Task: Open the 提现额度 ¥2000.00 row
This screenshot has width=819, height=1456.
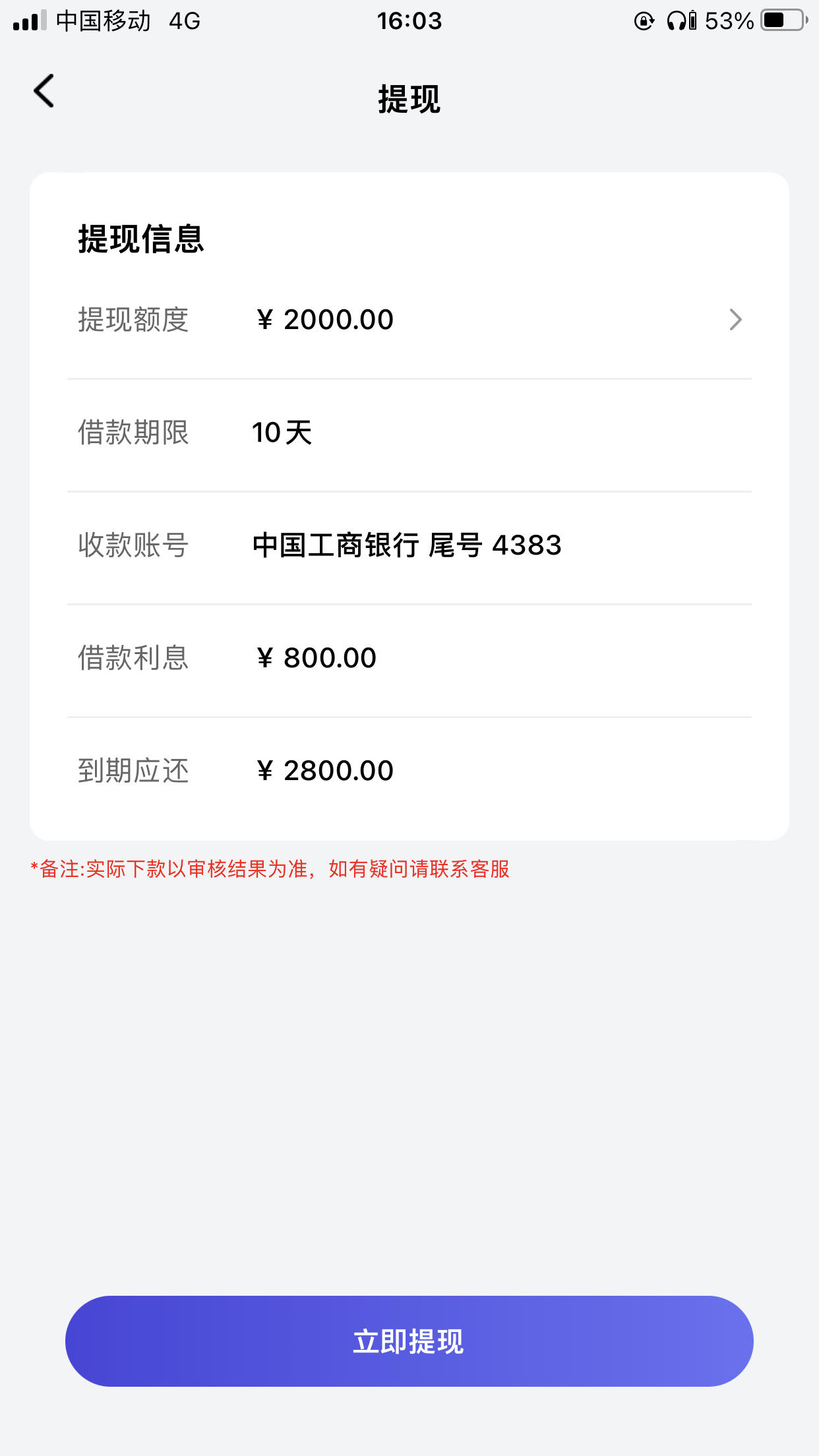Action: coord(409,320)
